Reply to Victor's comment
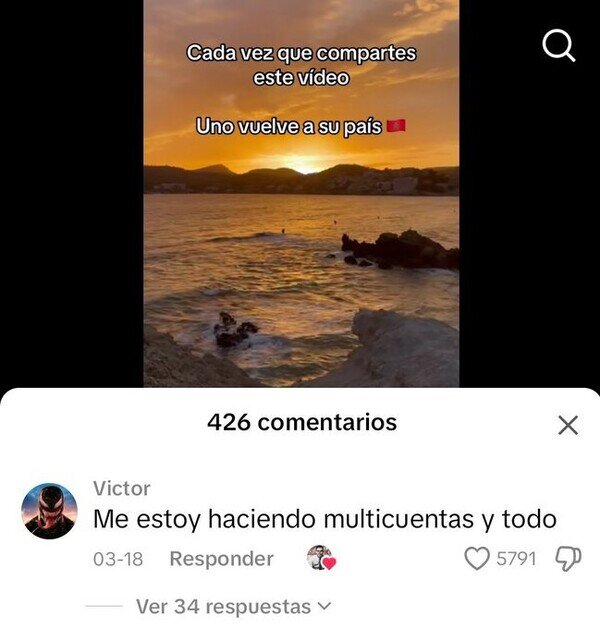This screenshot has height=628, width=600. click(x=221, y=558)
